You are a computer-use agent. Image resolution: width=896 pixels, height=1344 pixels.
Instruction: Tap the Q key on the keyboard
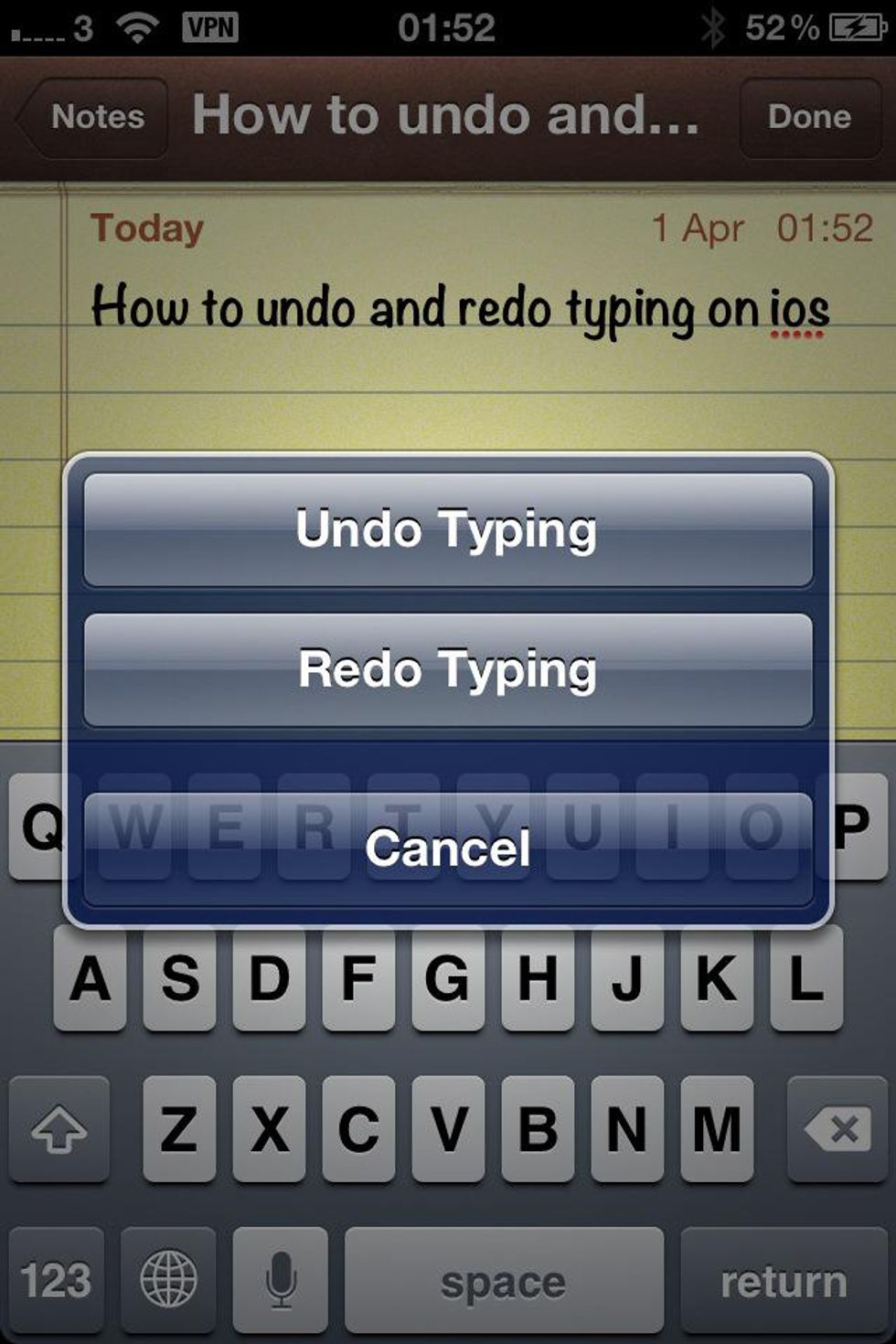point(37,826)
